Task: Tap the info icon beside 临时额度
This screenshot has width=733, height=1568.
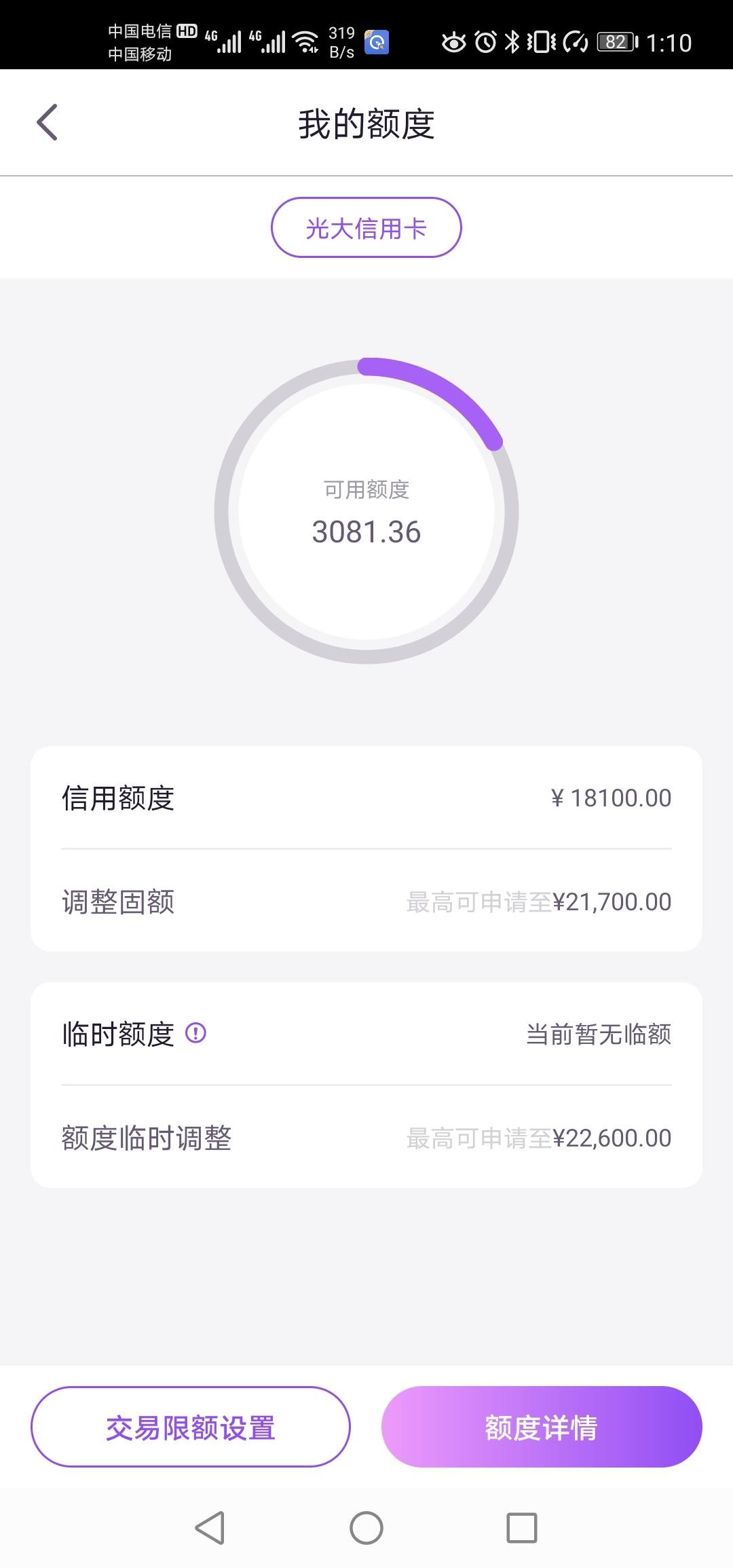Action: point(195,1033)
